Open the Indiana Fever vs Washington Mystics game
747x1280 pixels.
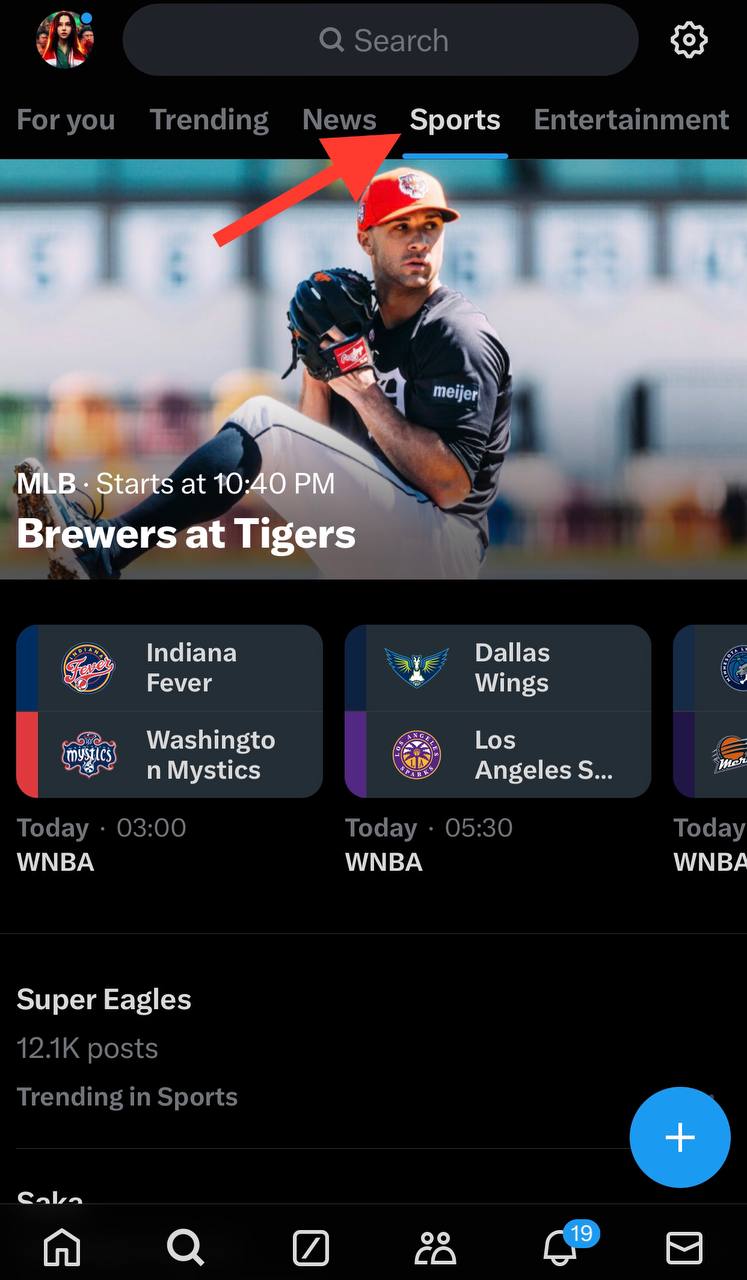point(170,711)
